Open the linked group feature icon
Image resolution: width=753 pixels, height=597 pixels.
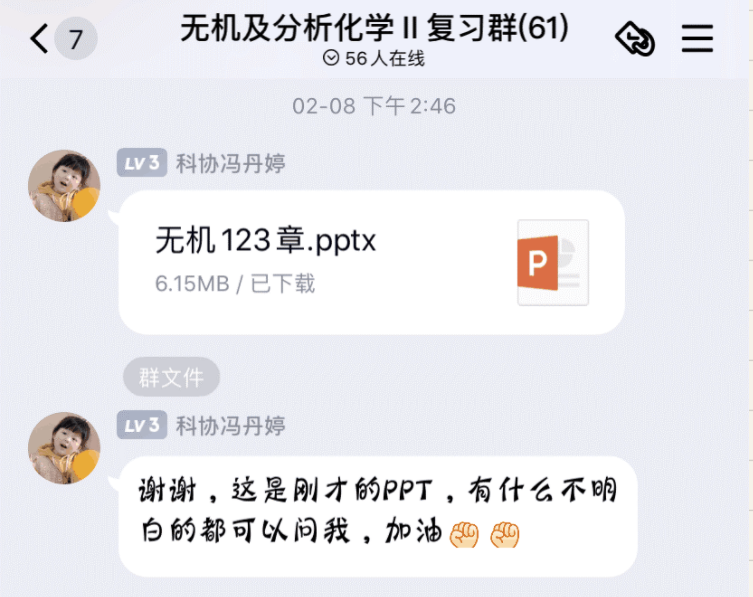pyautogui.click(x=635, y=40)
